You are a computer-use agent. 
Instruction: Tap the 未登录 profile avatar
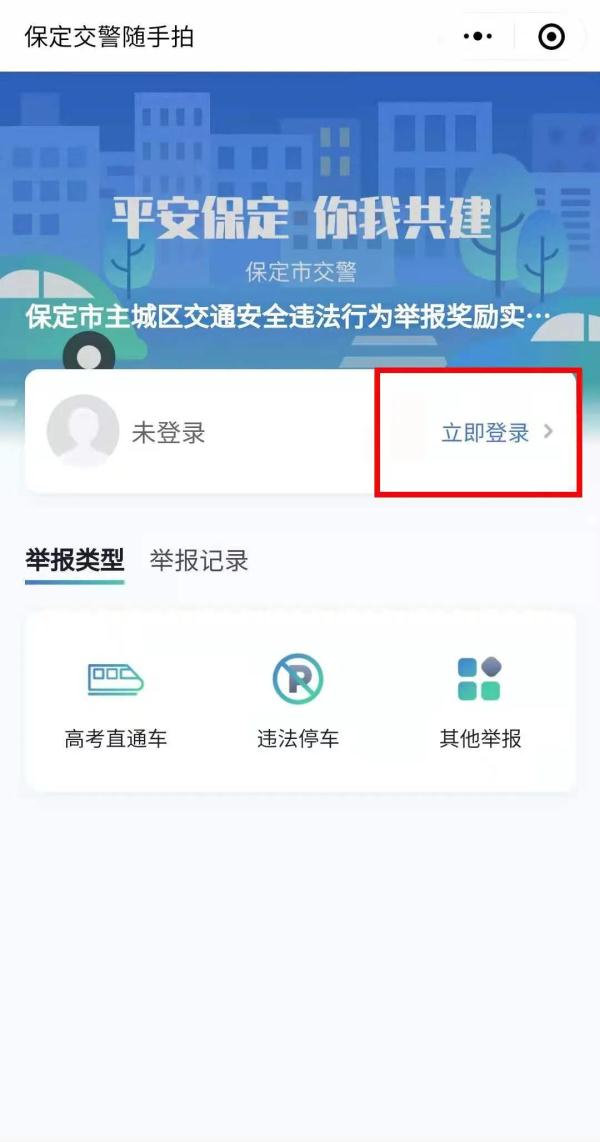(x=82, y=430)
